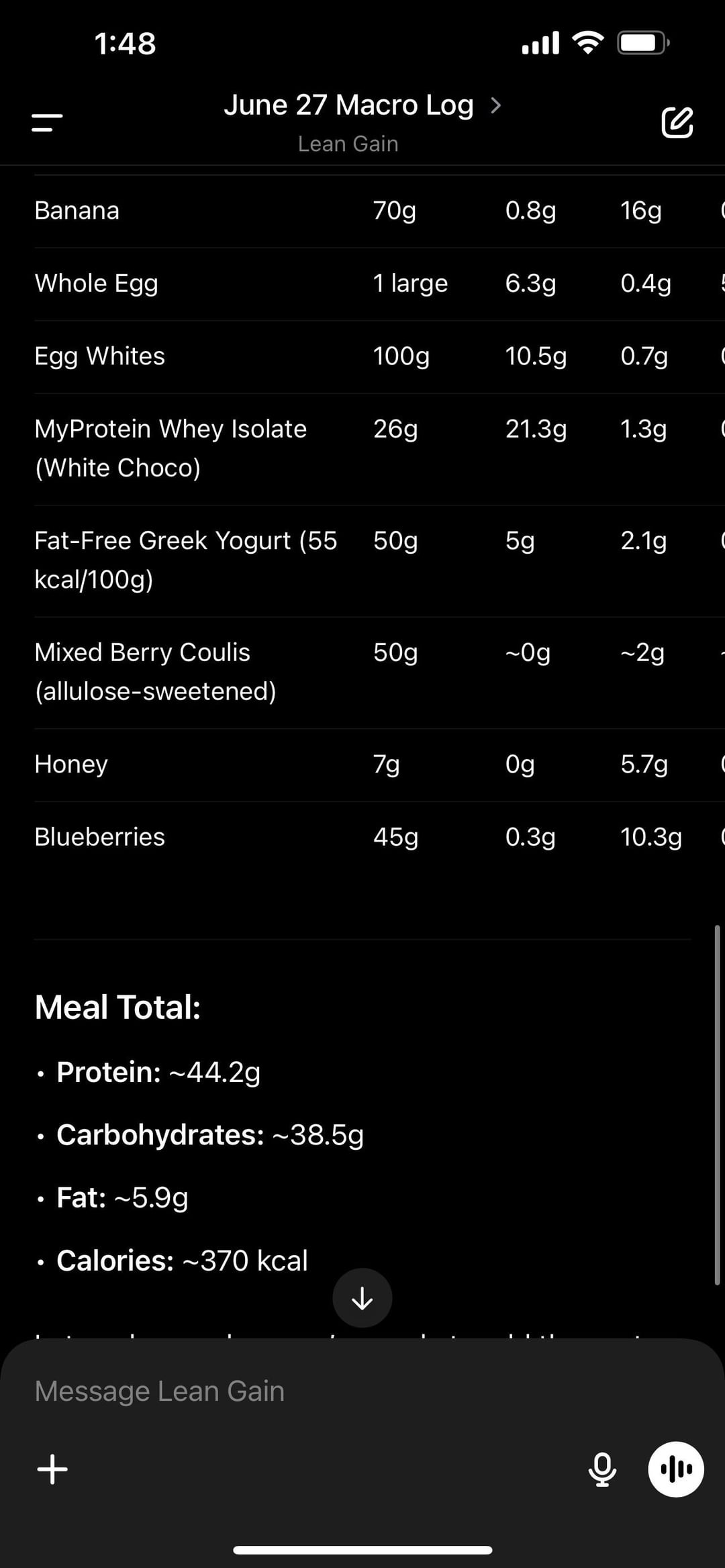
Task: Launch voice mode
Action: tap(675, 1469)
